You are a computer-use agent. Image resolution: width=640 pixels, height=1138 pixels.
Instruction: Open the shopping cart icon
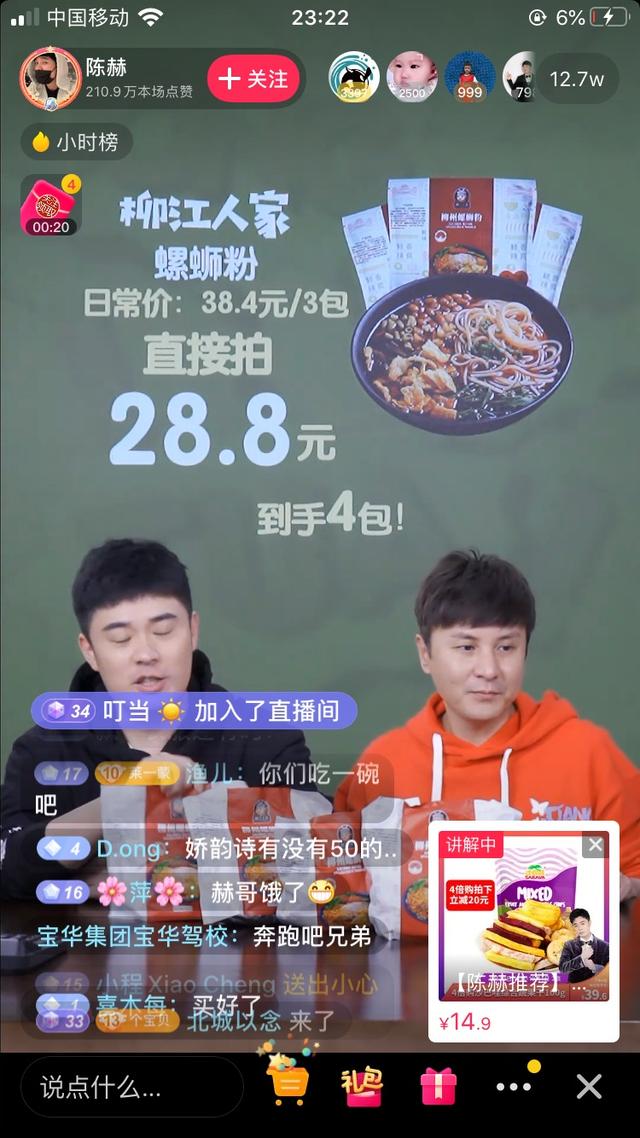pyautogui.click(x=288, y=1084)
